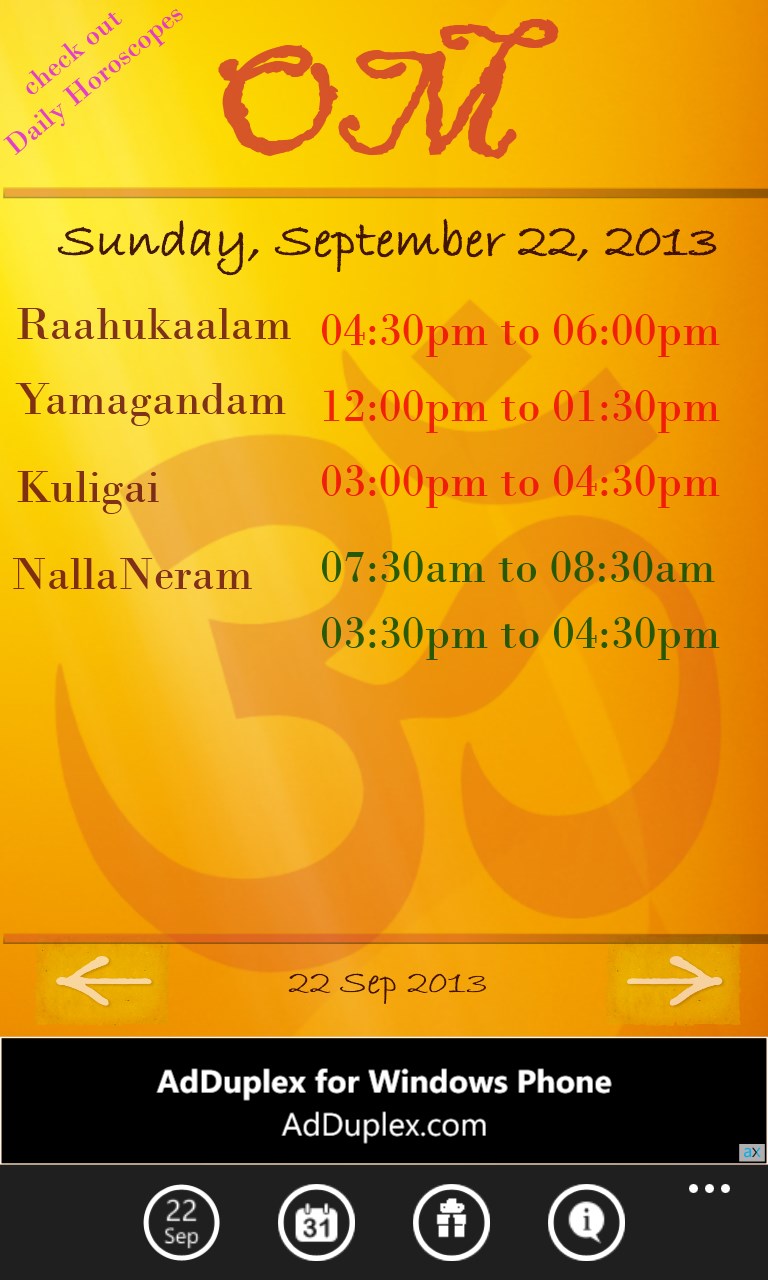Image resolution: width=768 pixels, height=1280 pixels.
Task: Open the AdDuplex for Windows Phone ad
Action: (384, 1100)
